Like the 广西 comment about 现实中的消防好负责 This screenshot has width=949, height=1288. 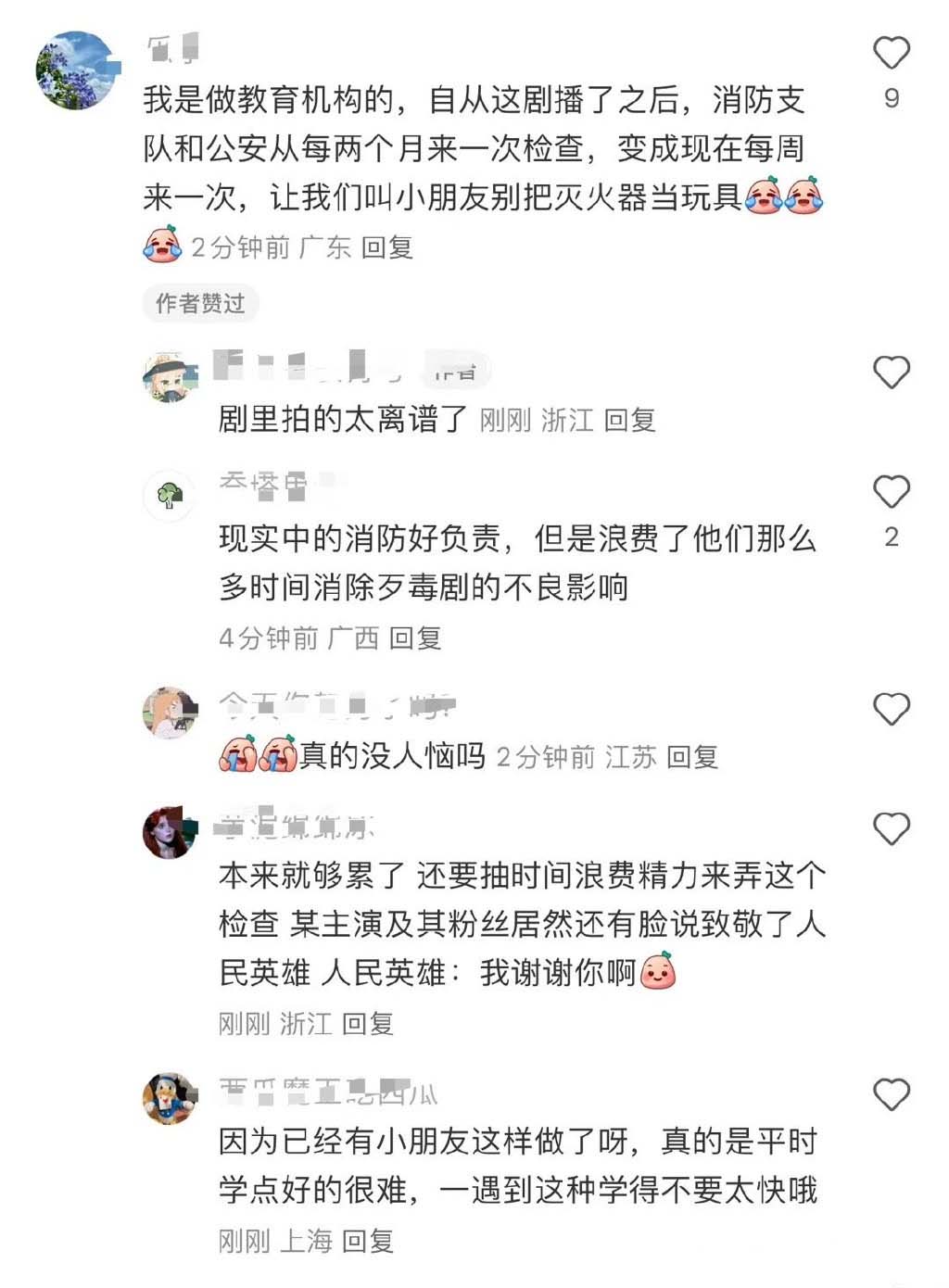tap(892, 492)
